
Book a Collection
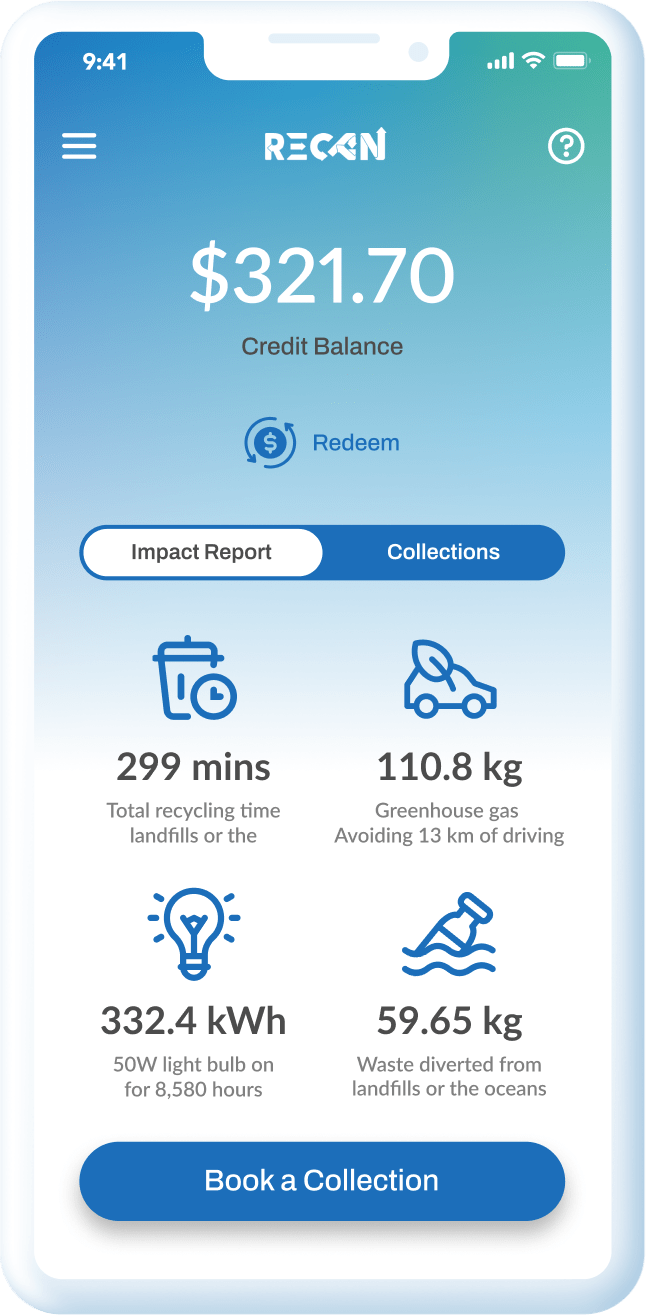pos(322,1180)
